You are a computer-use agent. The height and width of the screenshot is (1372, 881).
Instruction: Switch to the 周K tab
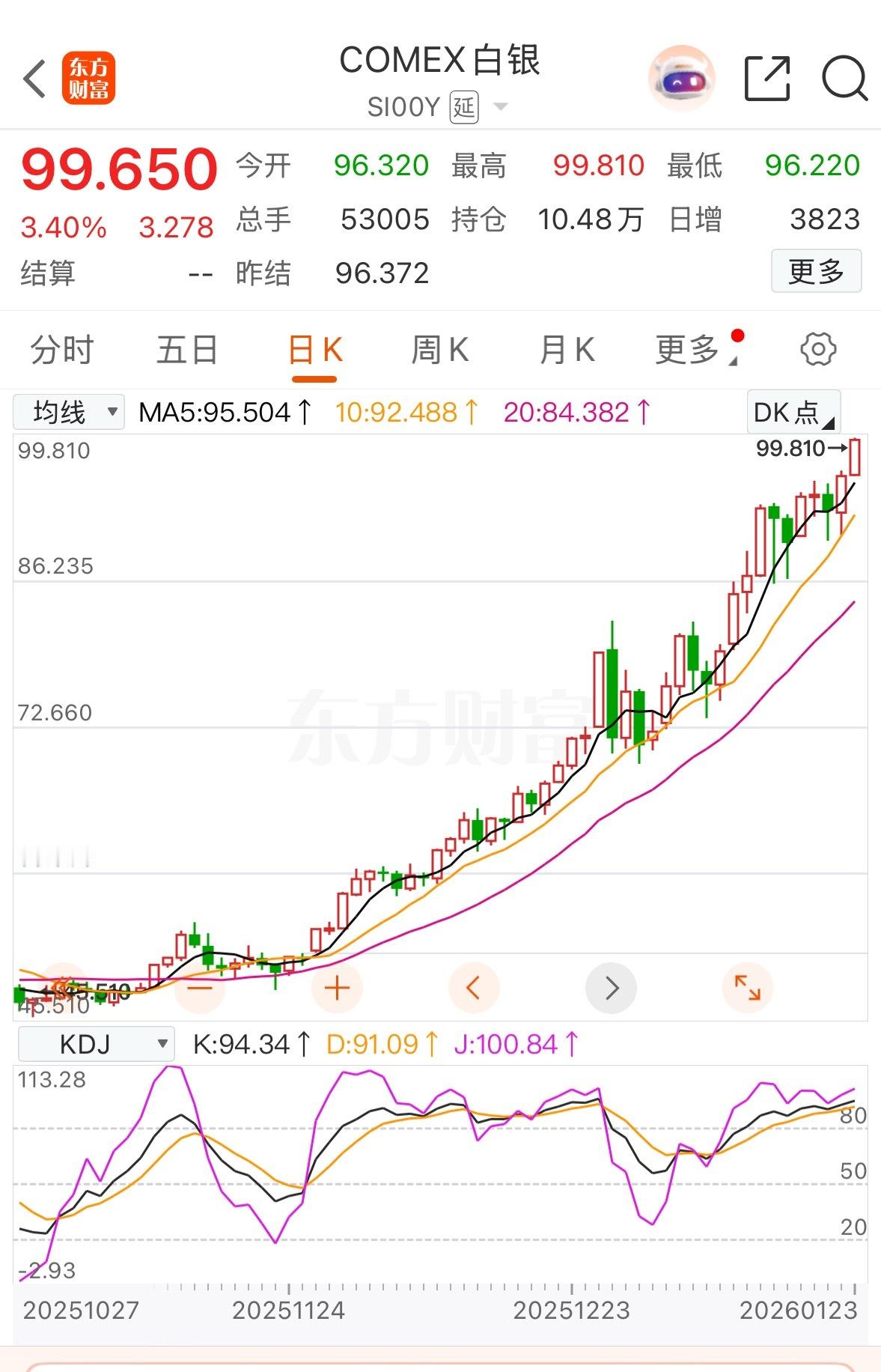click(440, 348)
